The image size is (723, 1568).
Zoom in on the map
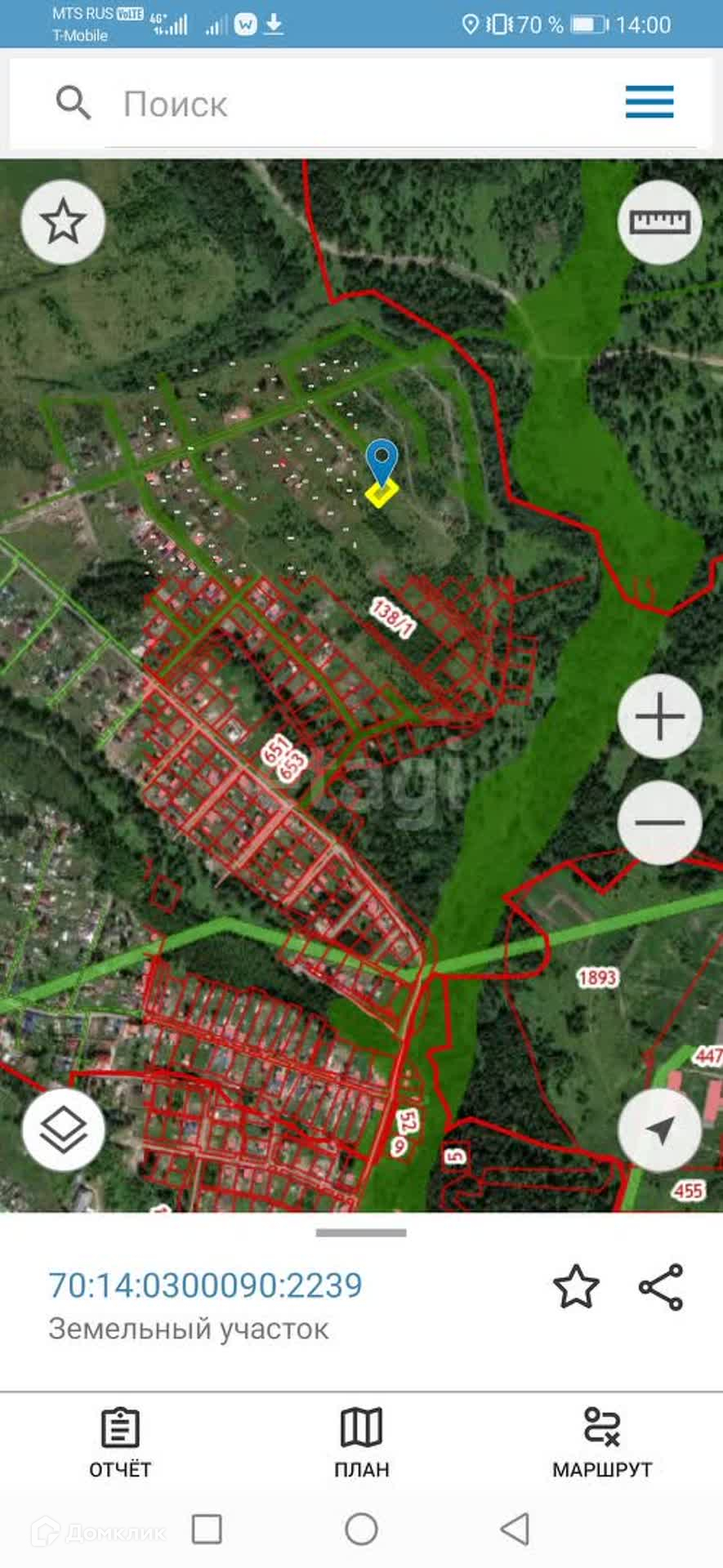pos(659,716)
